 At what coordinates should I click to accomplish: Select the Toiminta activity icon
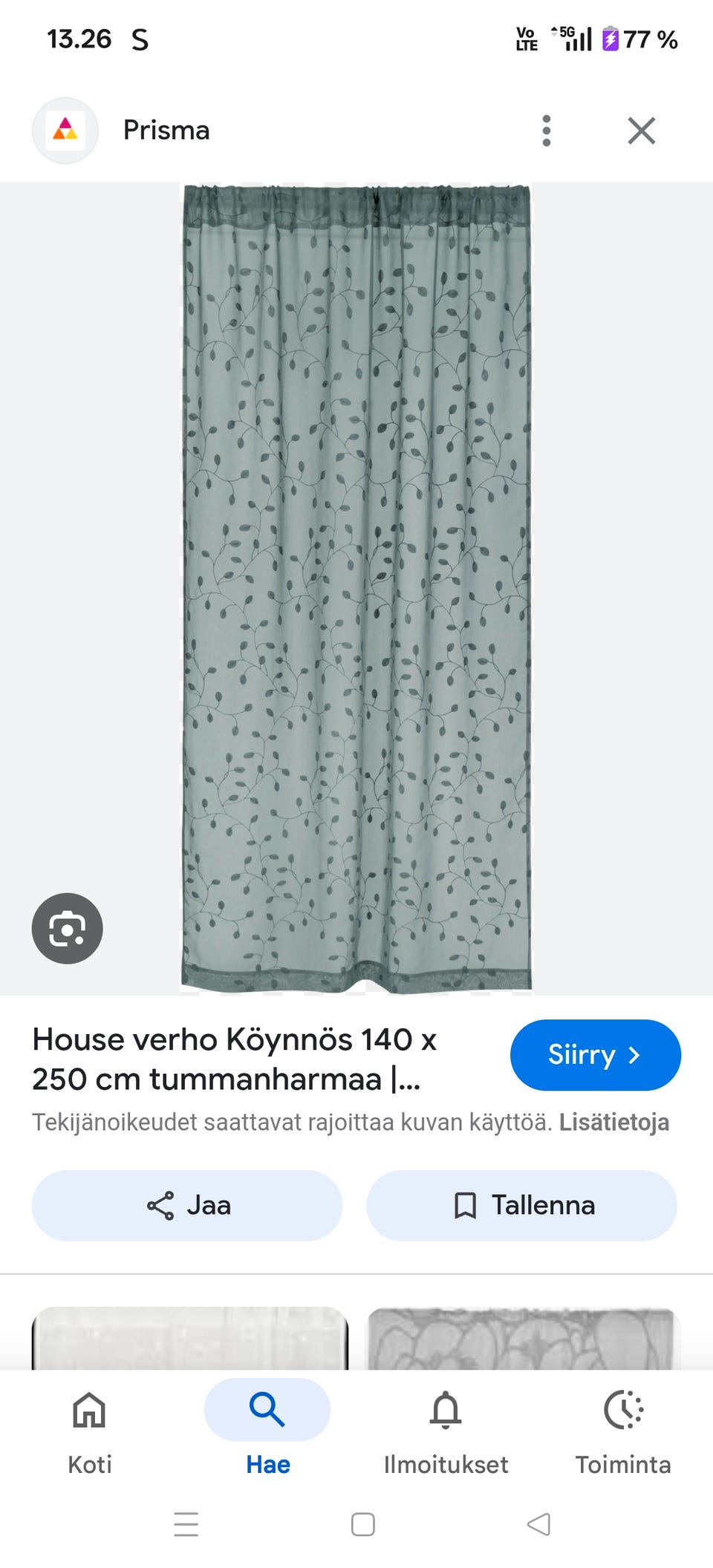624,1410
